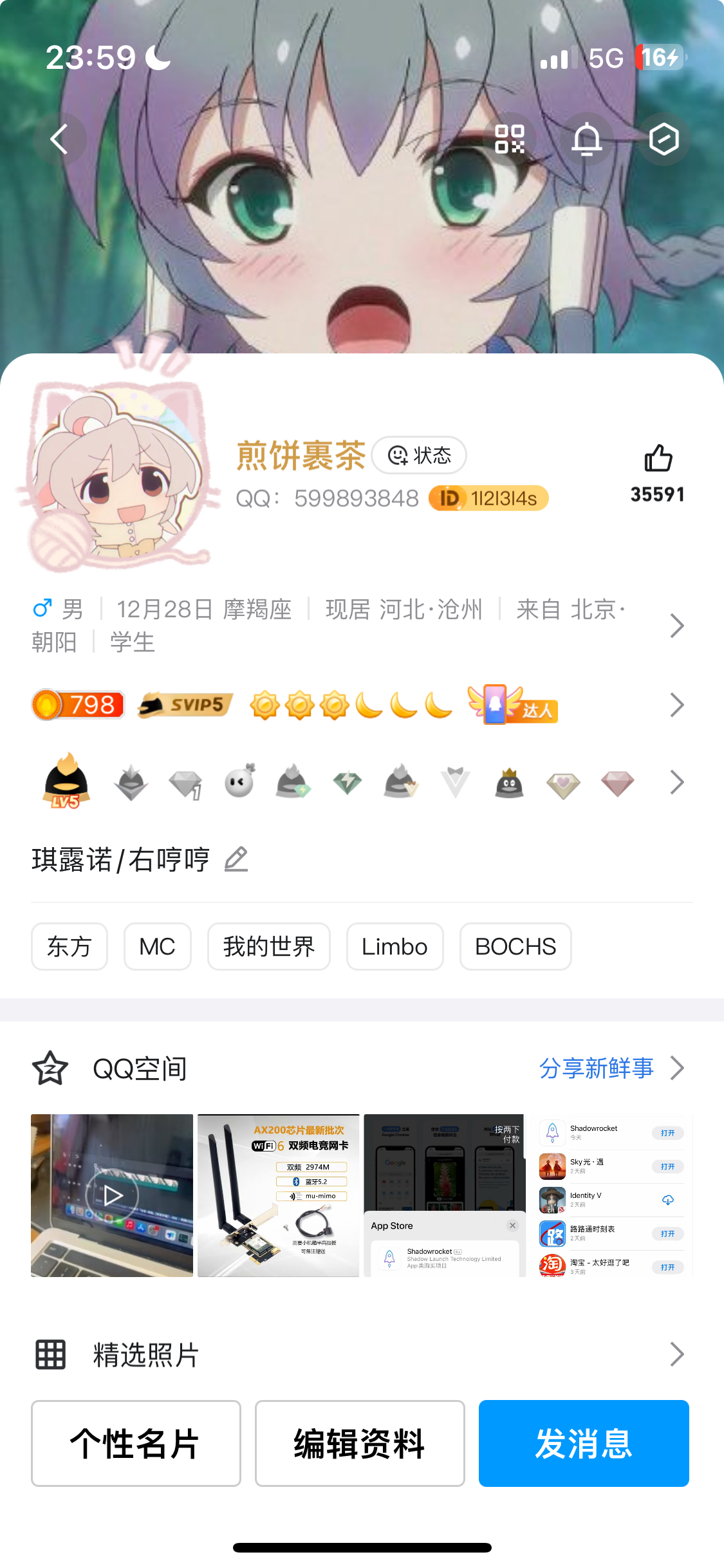Image resolution: width=724 pixels, height=1568 pixels.
Task: Open the AX200 WiFi card photo
Action: coord(279,1195)
